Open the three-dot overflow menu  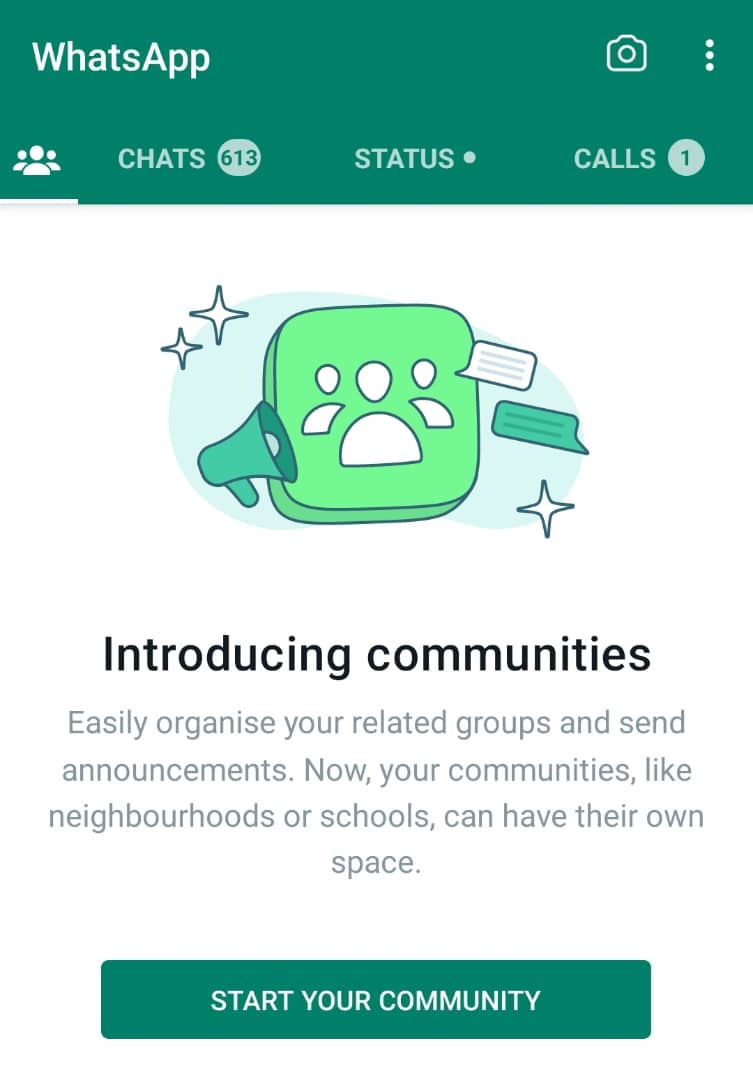(x=709, y=55)
